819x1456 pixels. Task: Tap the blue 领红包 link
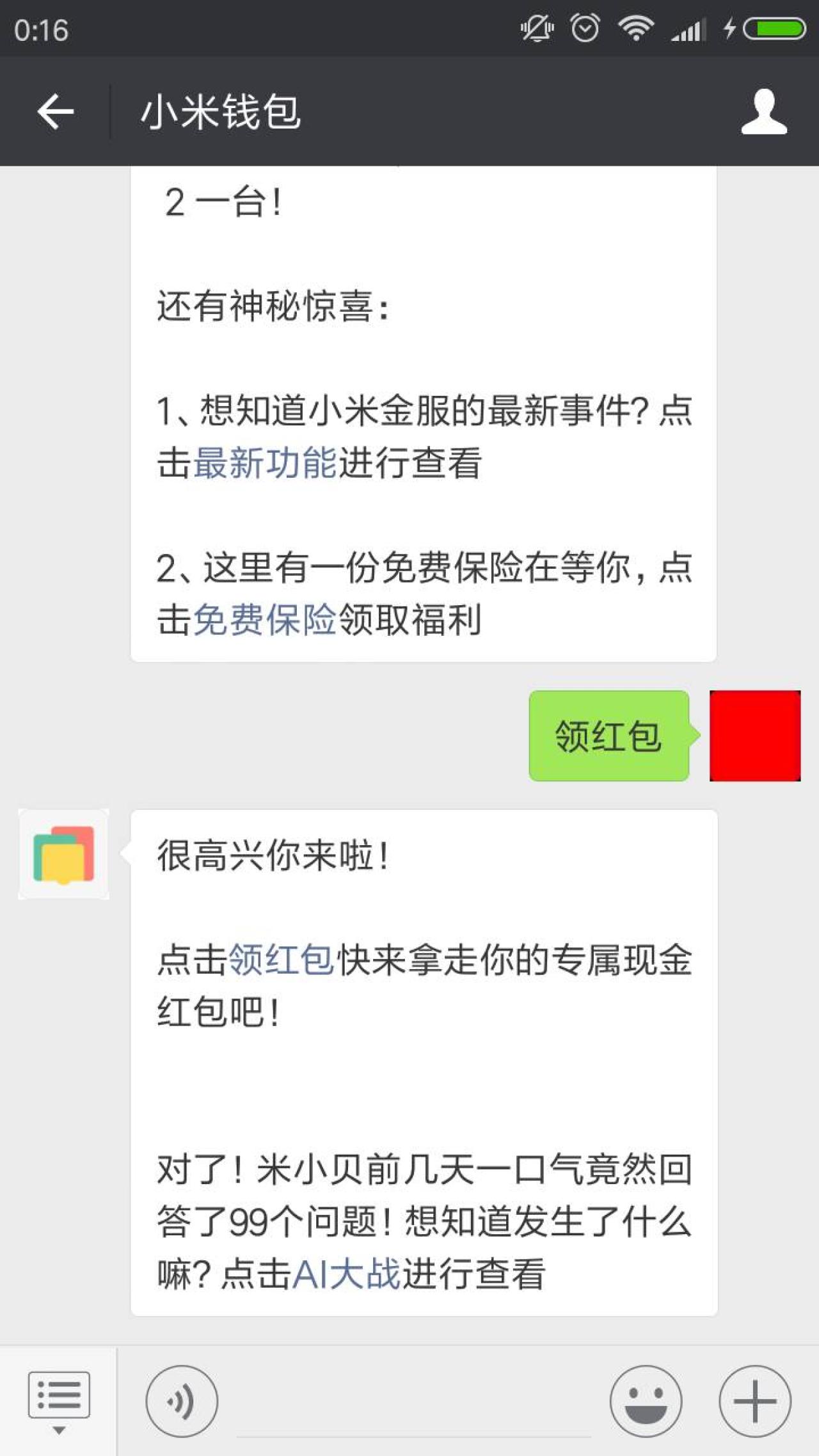point(281,960)
